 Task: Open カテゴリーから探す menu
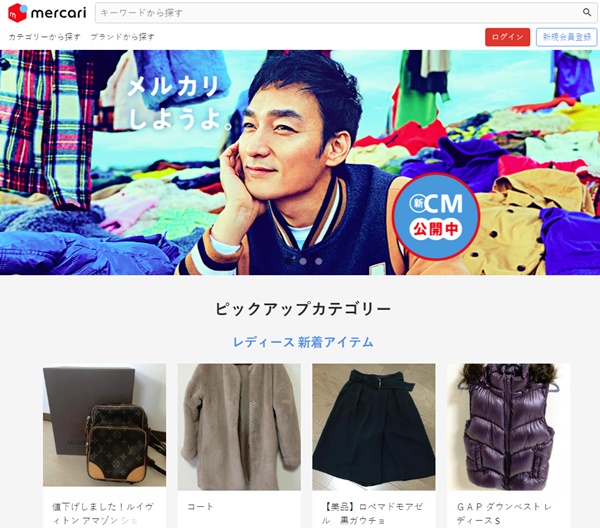[44, 37]
